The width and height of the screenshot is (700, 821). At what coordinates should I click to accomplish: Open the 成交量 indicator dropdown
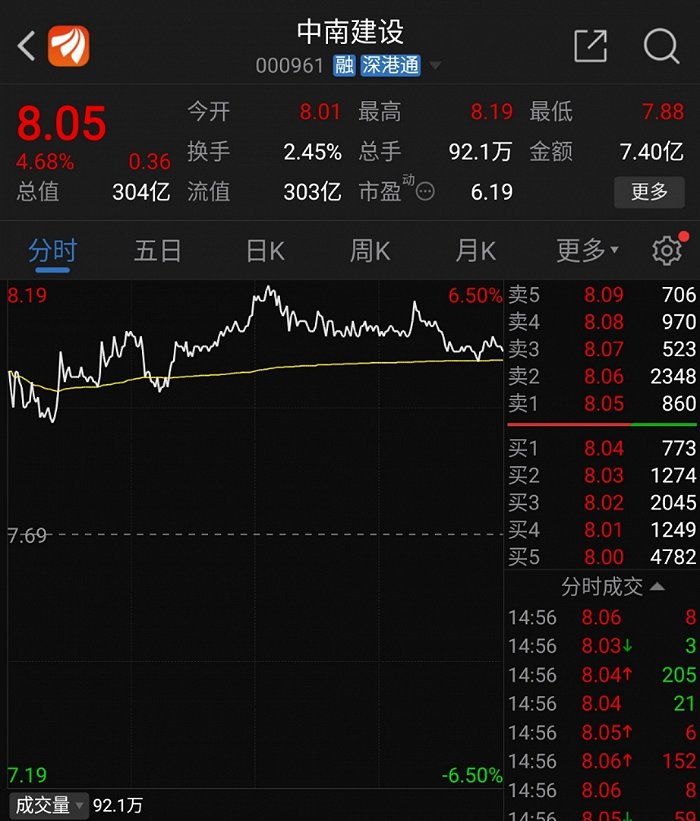pos(49,804)
